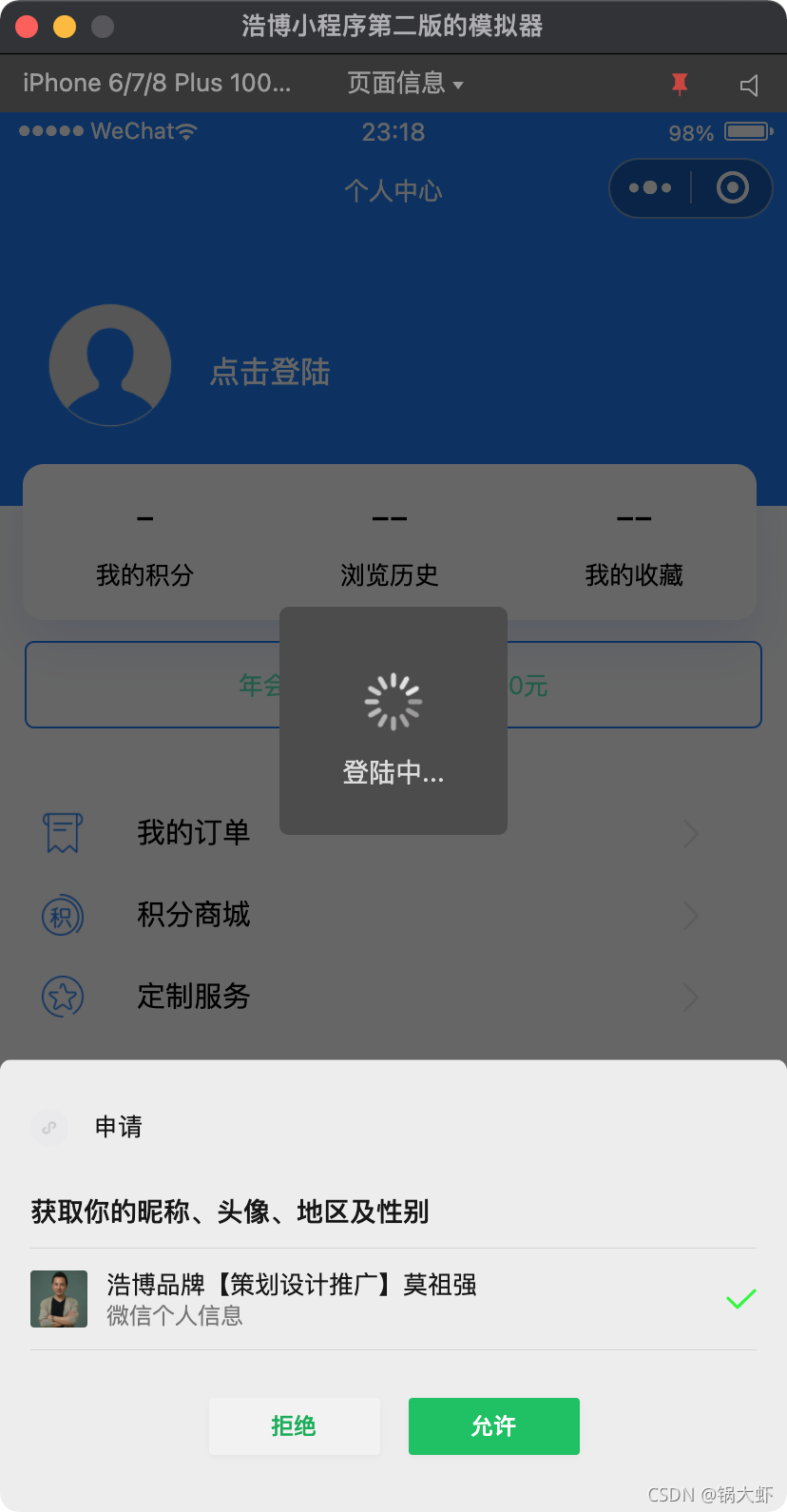This screenshot has height=1512, width=787.
Task: Click the 登陆中 loading spinner
Action: click(x=393, y=701)
